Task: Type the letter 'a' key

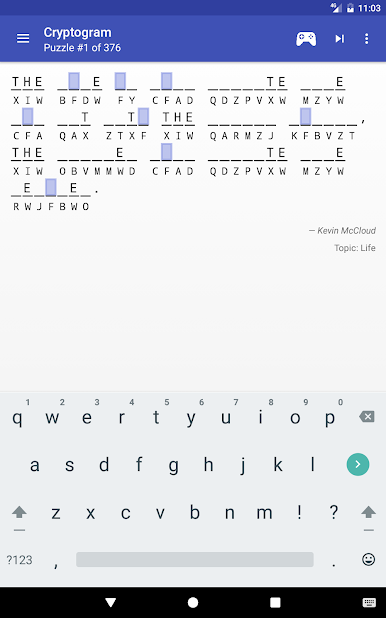Action: (35, 465)
